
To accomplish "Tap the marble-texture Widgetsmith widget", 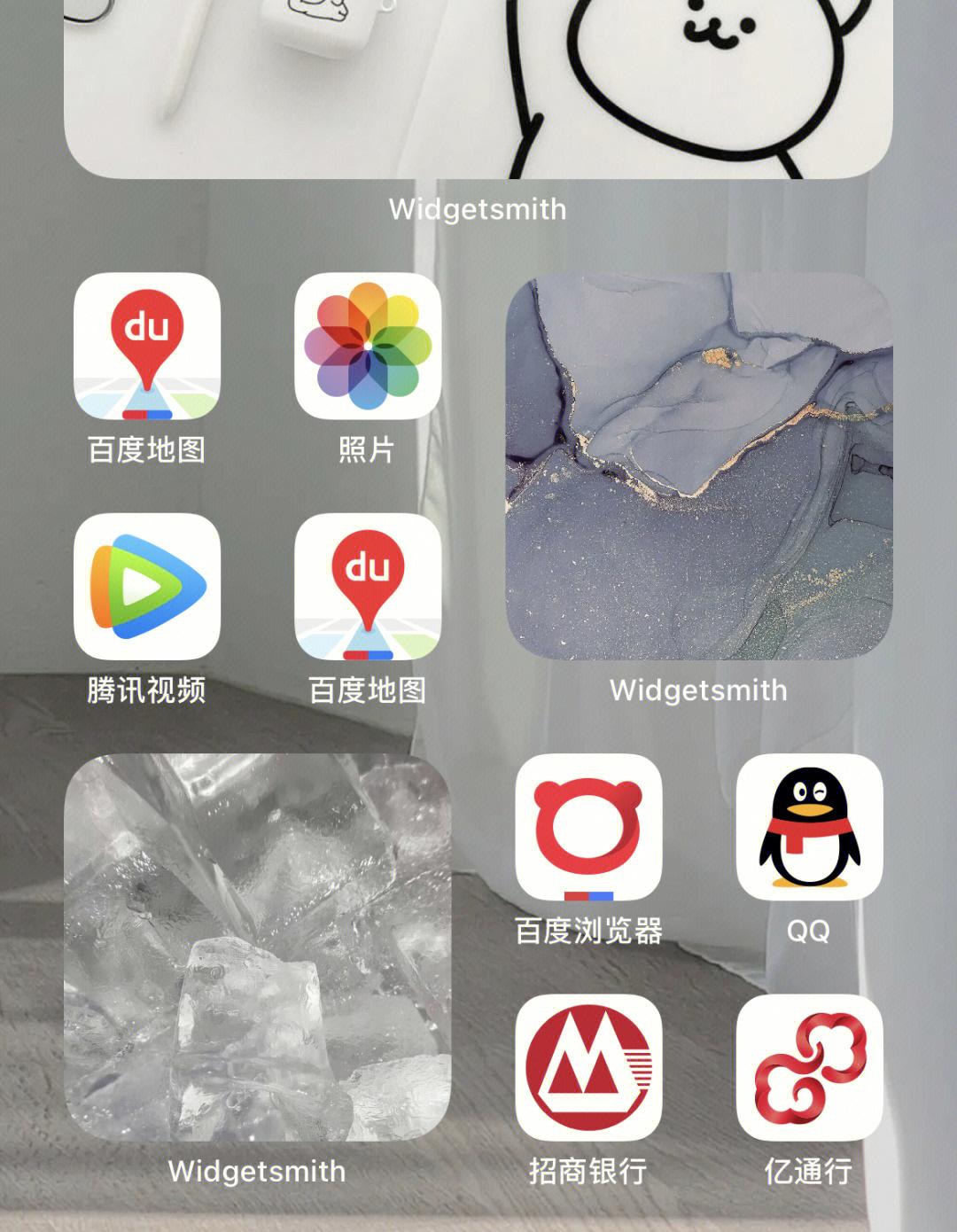I will (699, 467).
